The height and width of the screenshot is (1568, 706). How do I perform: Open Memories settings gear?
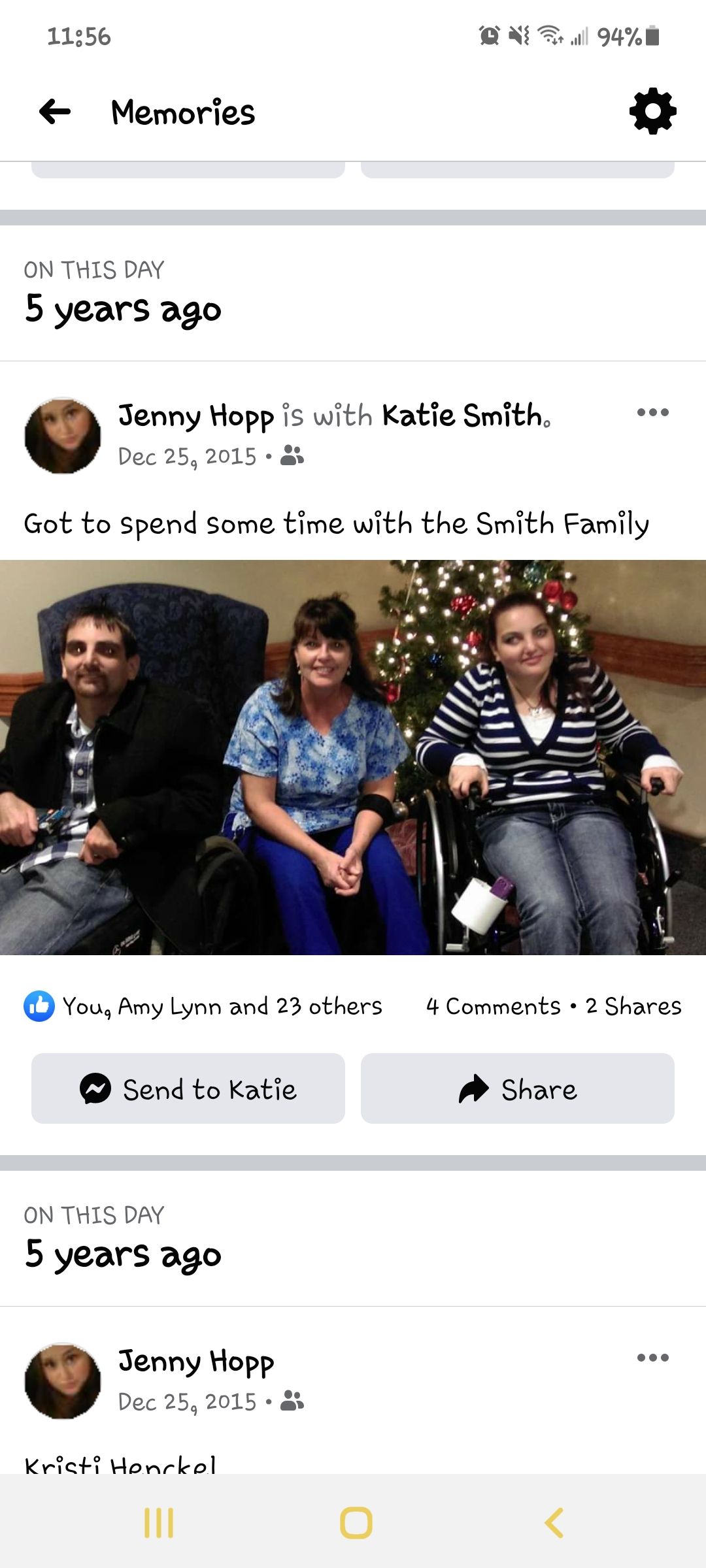(x=652, y=111)
